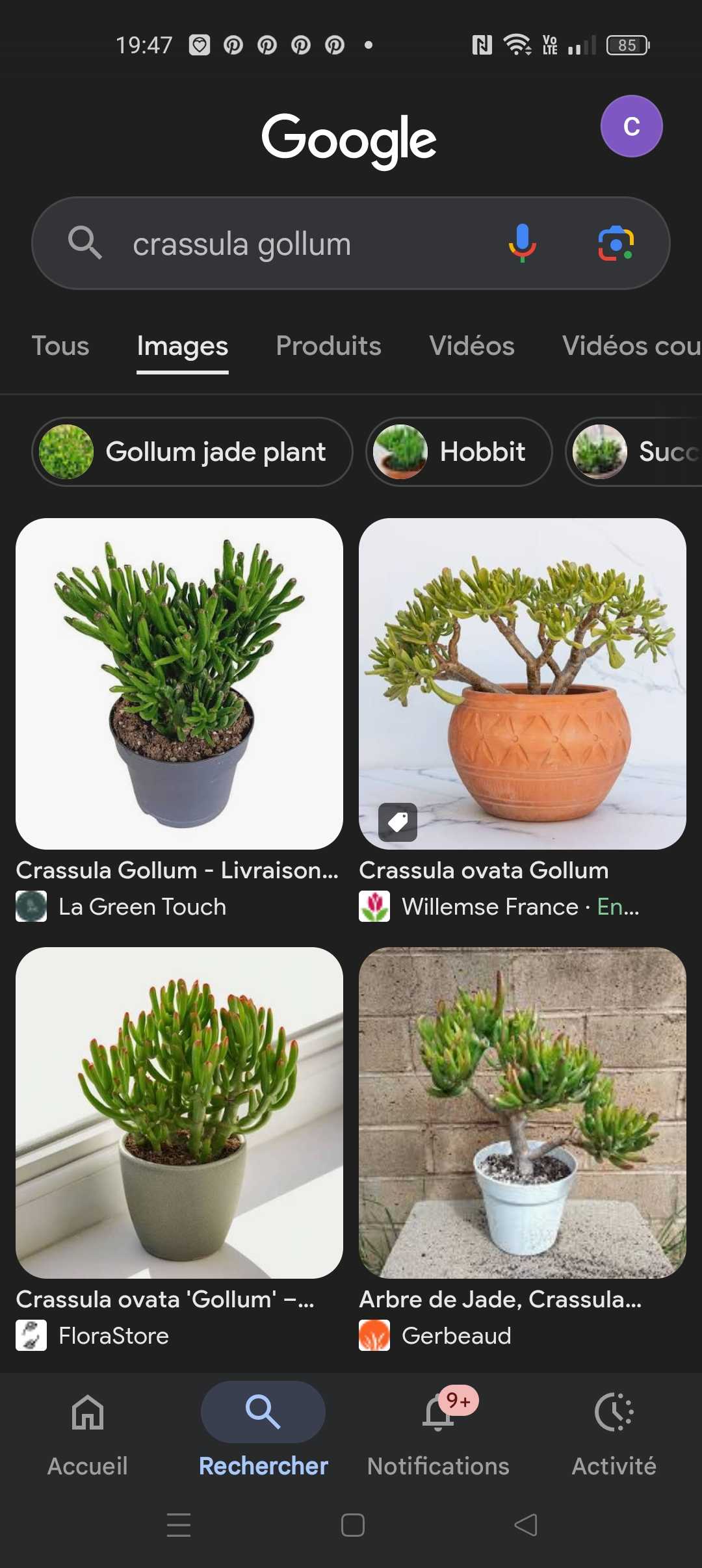Viewport: 702px width, 1568px height.
Task: Select the Gollum jade plant chip
Action: point(192,452)
